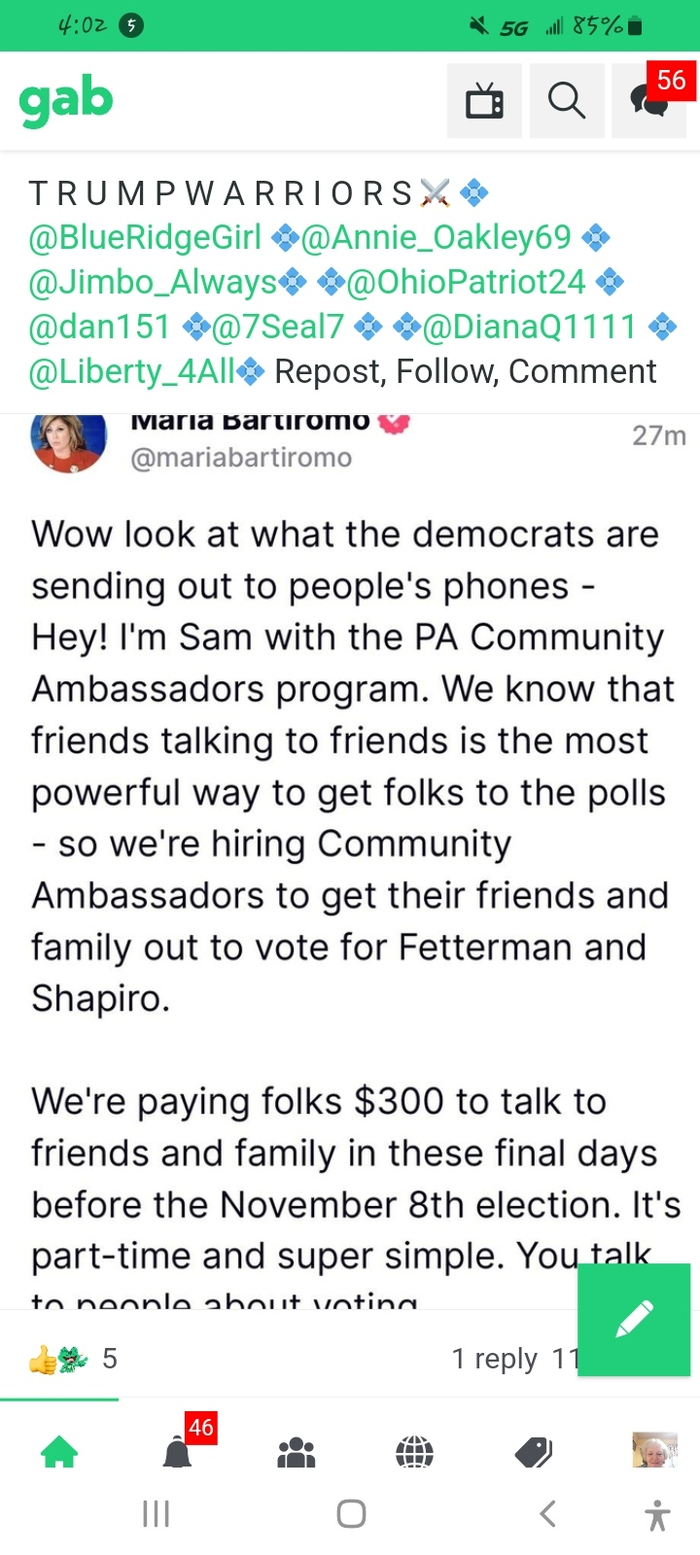Open the @dan151 mention

coord(99,326)
